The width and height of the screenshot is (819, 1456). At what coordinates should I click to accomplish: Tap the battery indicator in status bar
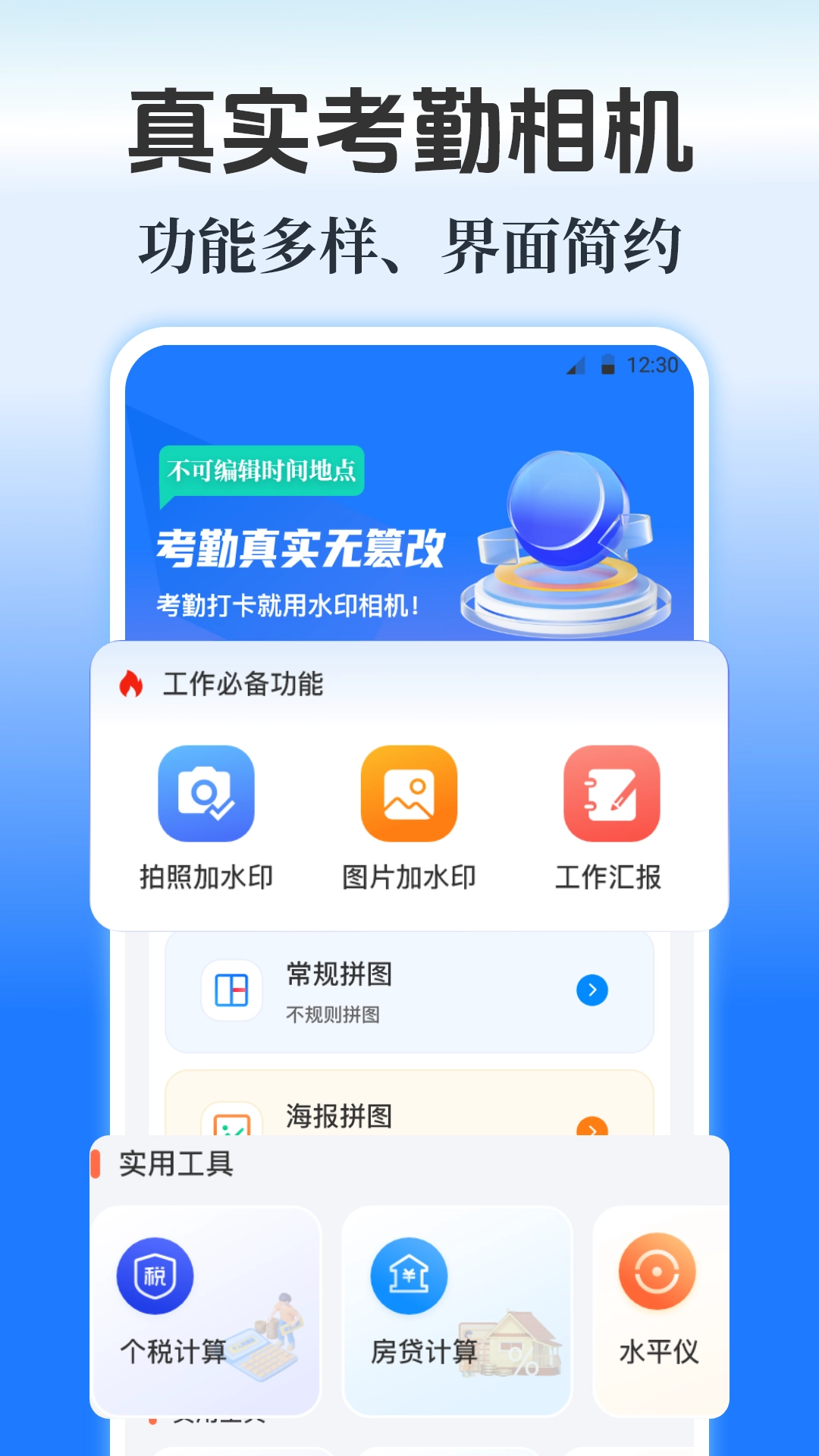608,365
